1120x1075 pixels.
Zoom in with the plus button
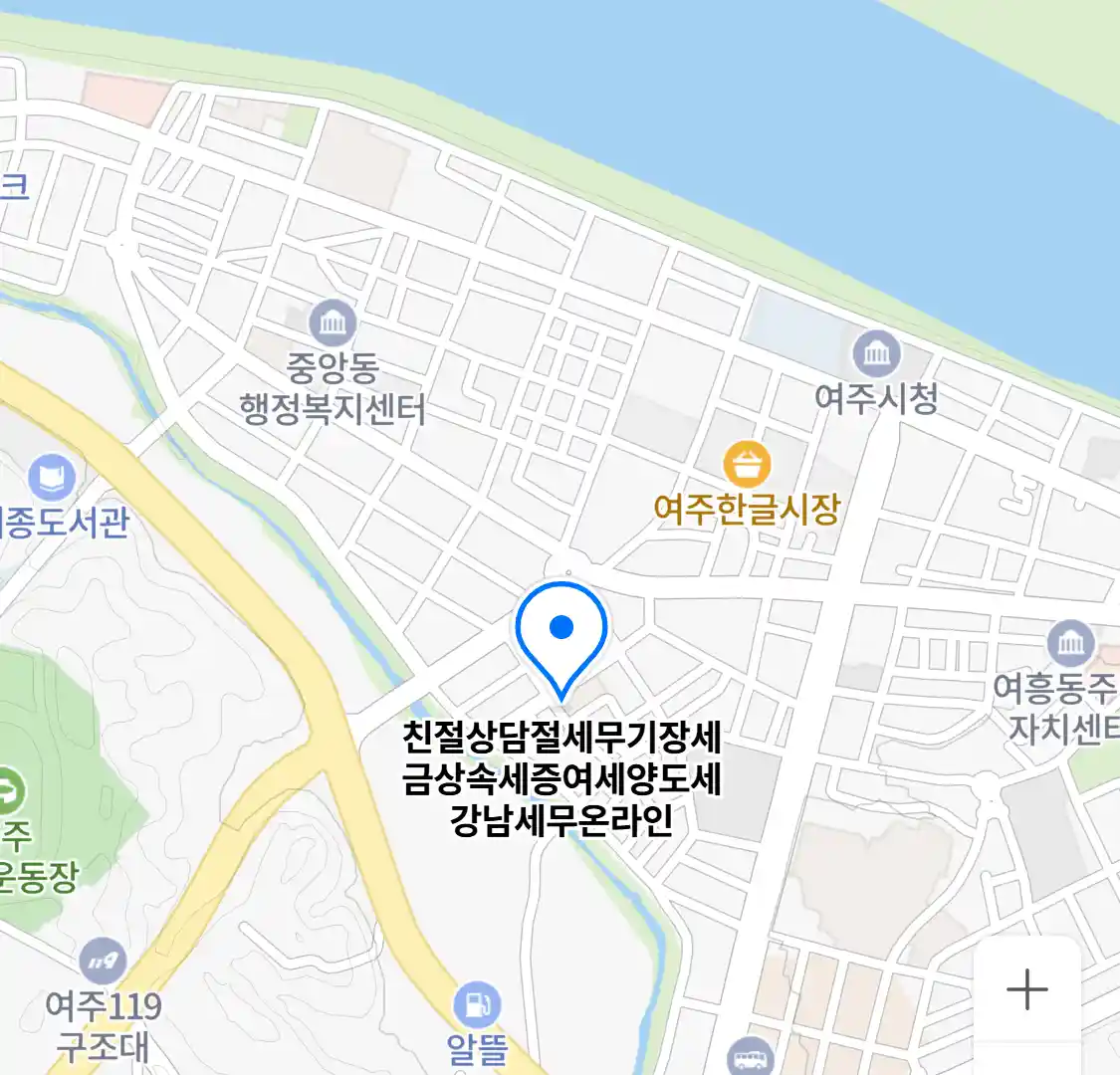pos(1026,989)
